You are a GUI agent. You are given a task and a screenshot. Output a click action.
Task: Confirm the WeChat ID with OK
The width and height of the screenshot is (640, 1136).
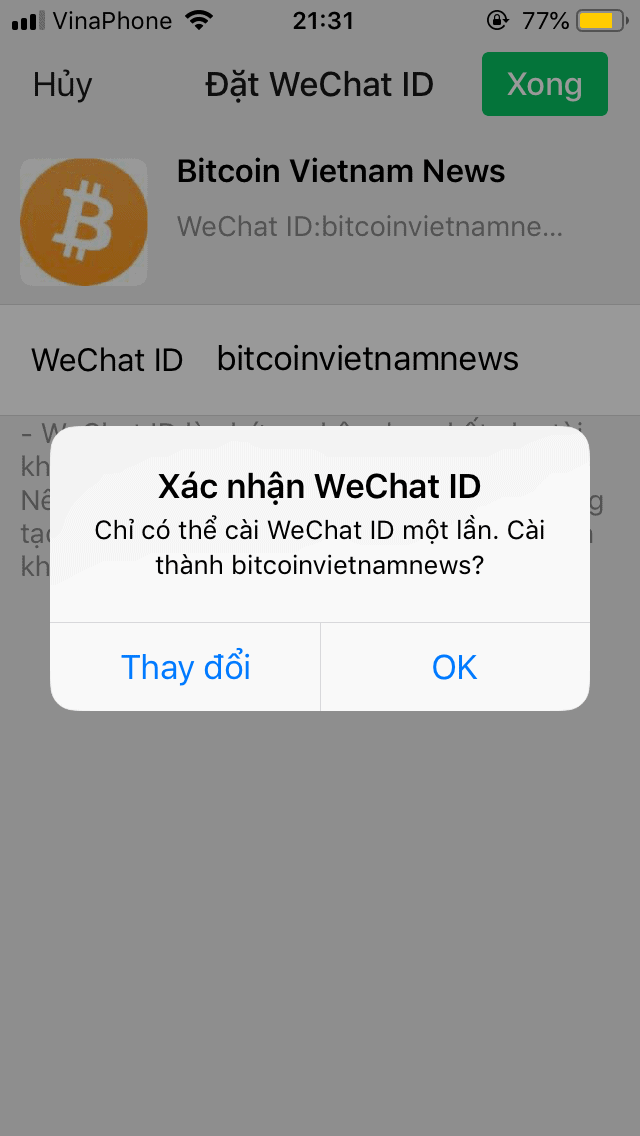(455, 667)
